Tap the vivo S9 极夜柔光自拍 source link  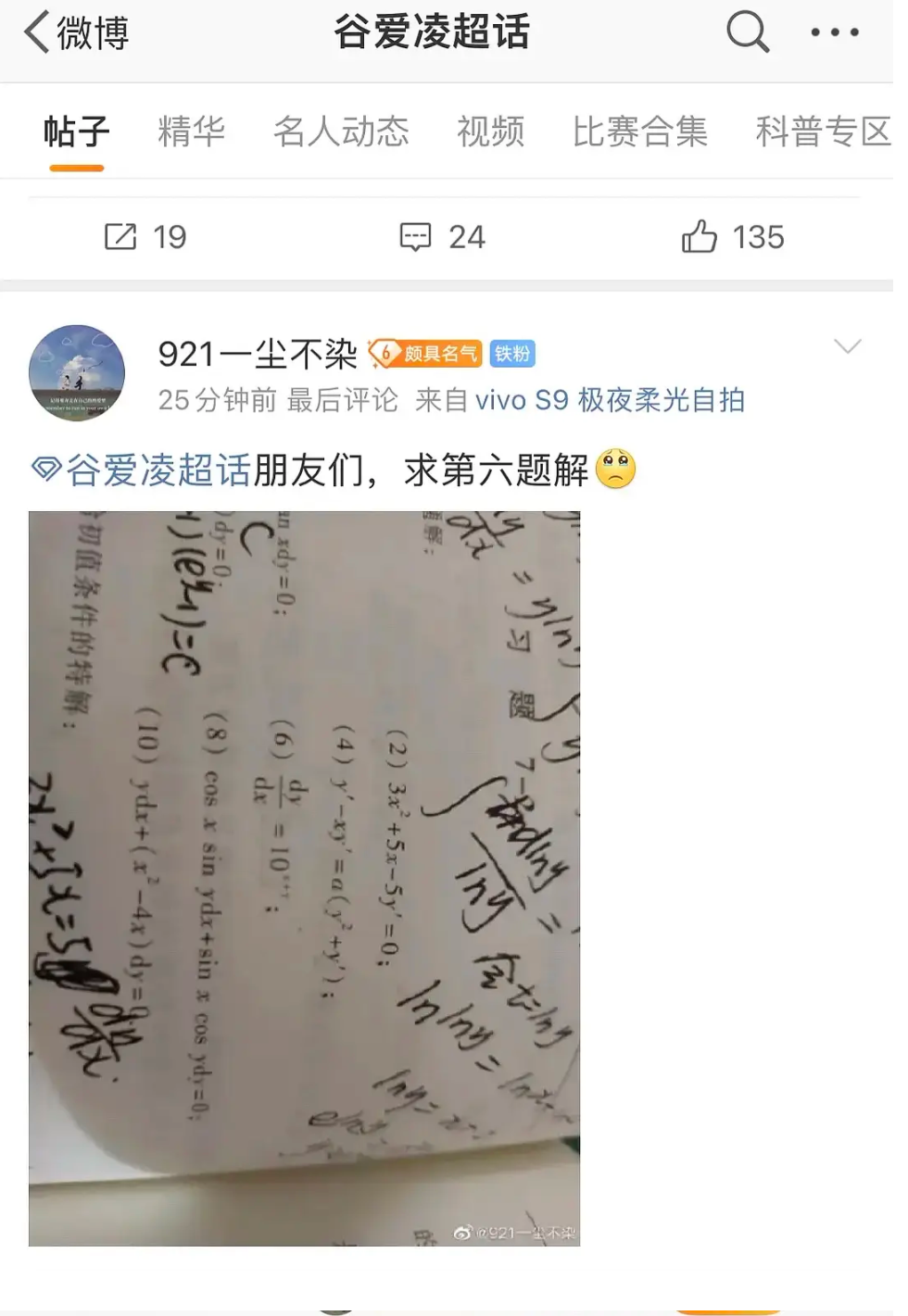pos(610,400)
